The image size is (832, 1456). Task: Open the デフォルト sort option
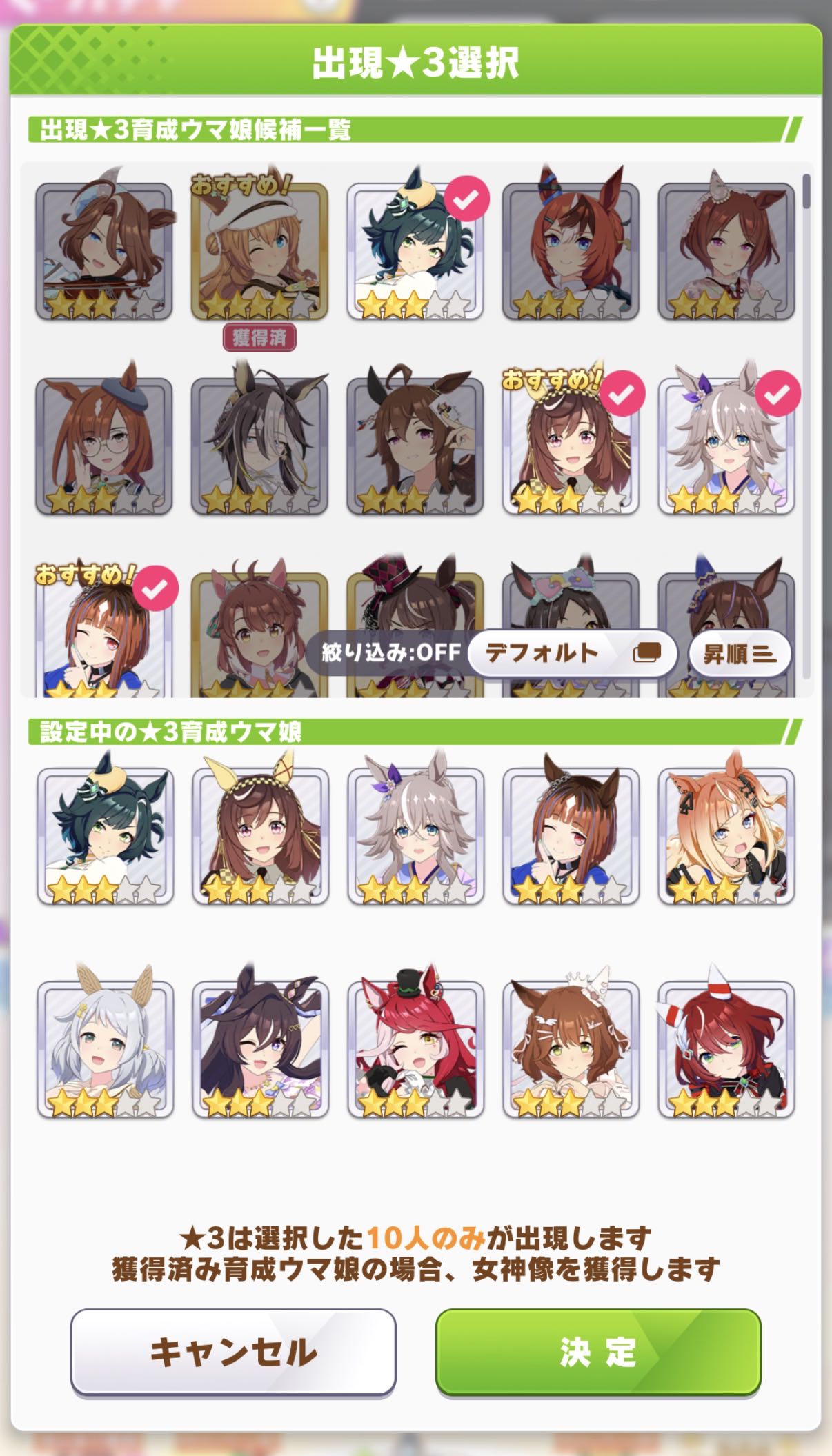click(572, 652)
